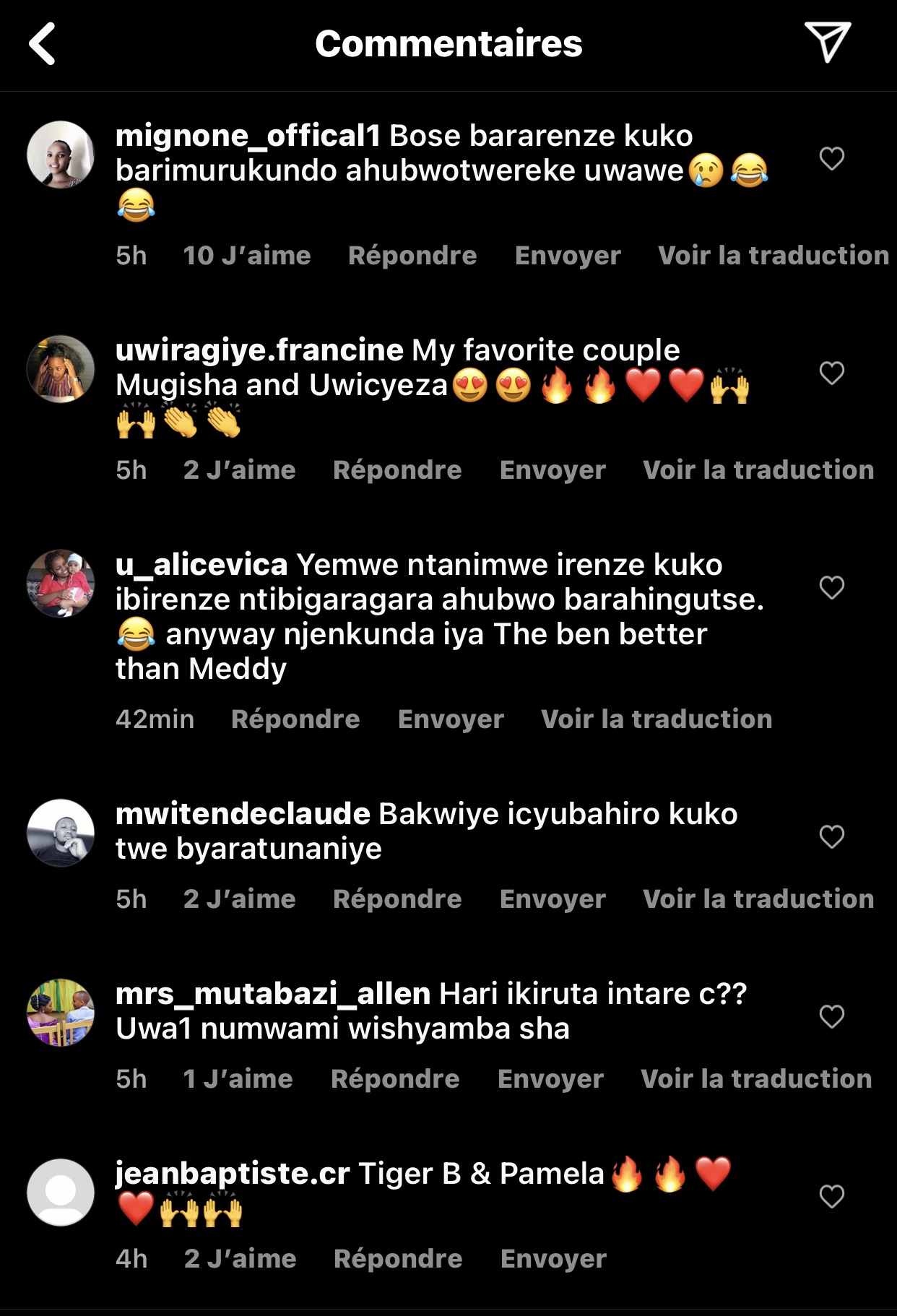See the translation of u_alicevica's comment
This screenshot has width=897, height=1316.
click(656, 719)
